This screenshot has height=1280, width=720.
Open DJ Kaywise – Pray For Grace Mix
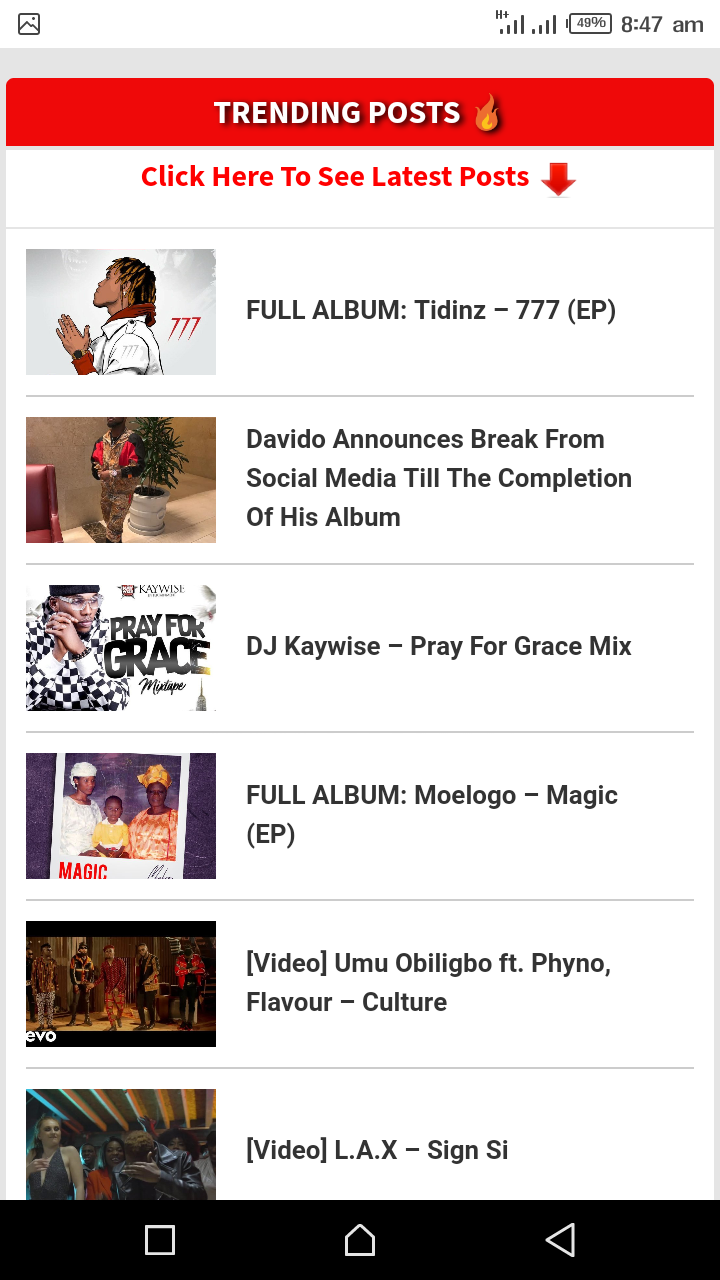439,646
